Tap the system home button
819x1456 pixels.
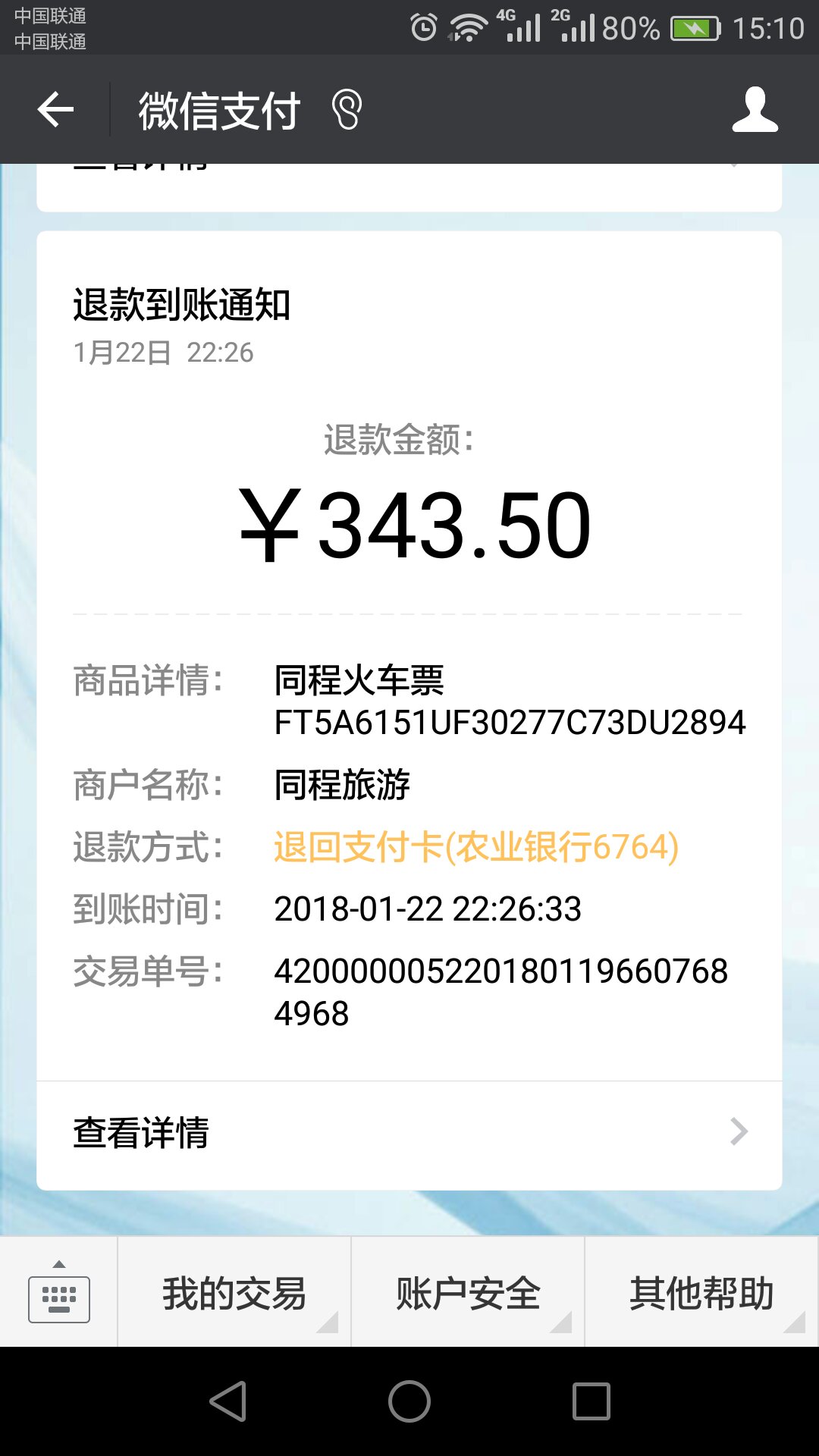(409, 1401)
